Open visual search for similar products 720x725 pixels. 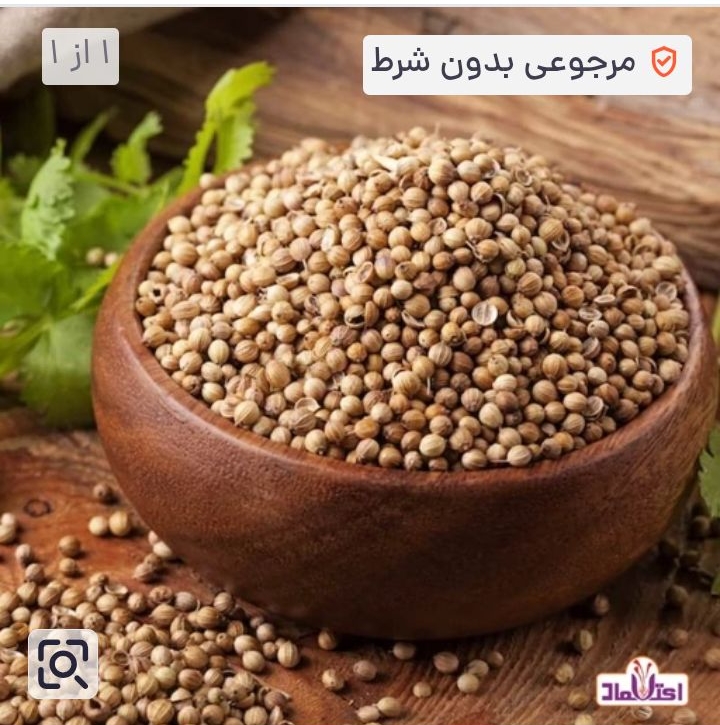coord(63,663)
